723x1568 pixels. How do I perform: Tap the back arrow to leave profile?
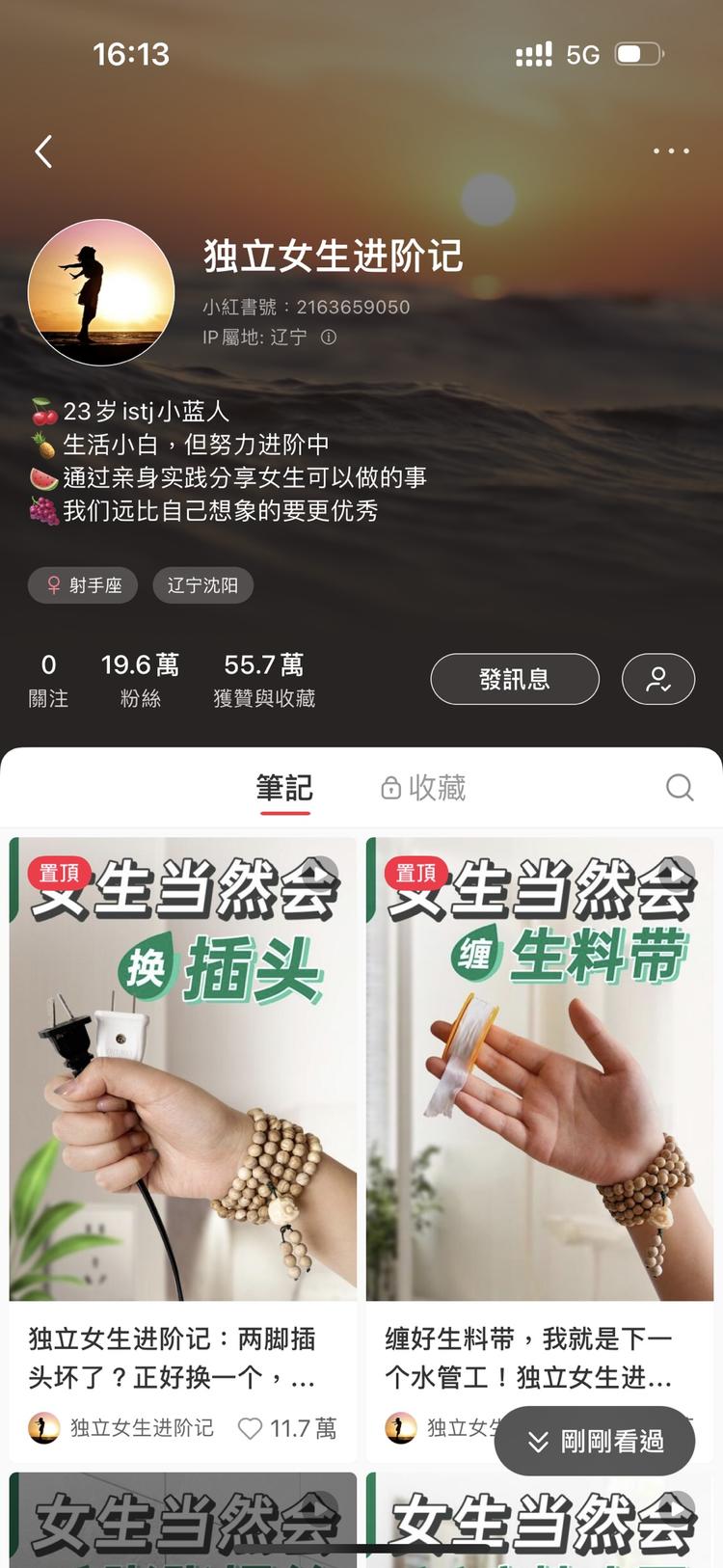(42, 151)
